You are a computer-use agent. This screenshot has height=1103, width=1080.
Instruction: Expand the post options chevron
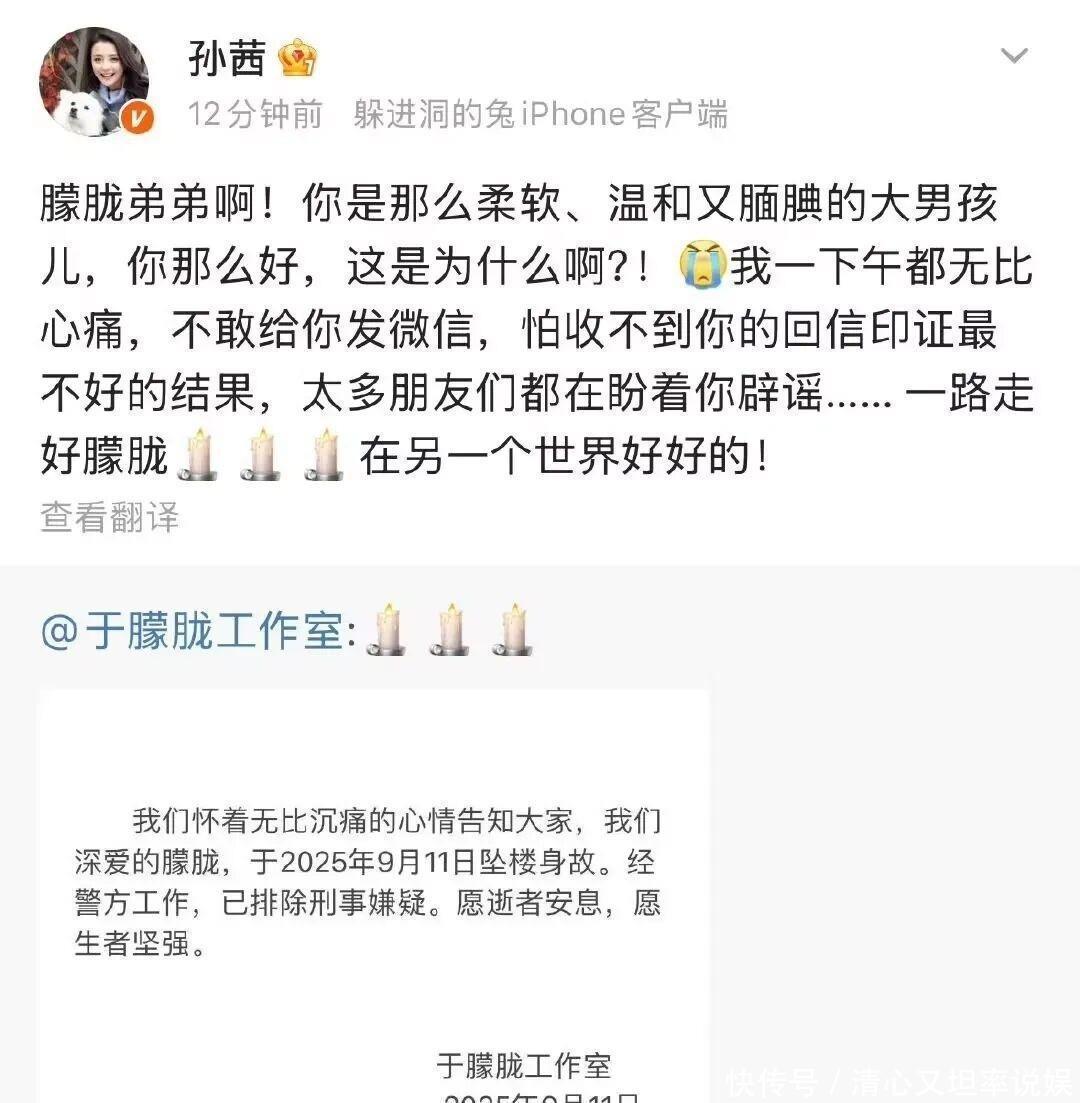tap(1014, 56)
